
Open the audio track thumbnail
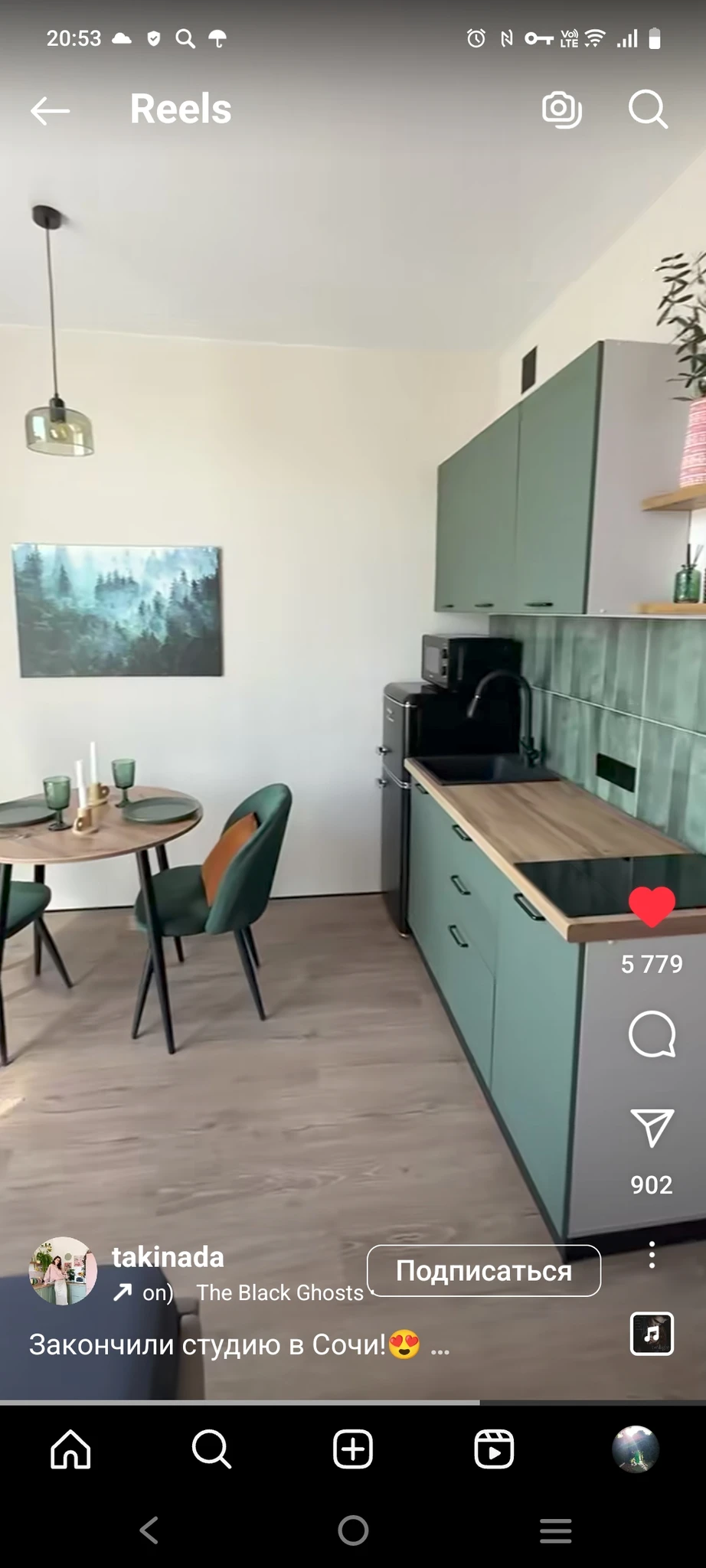(652, 1333)
